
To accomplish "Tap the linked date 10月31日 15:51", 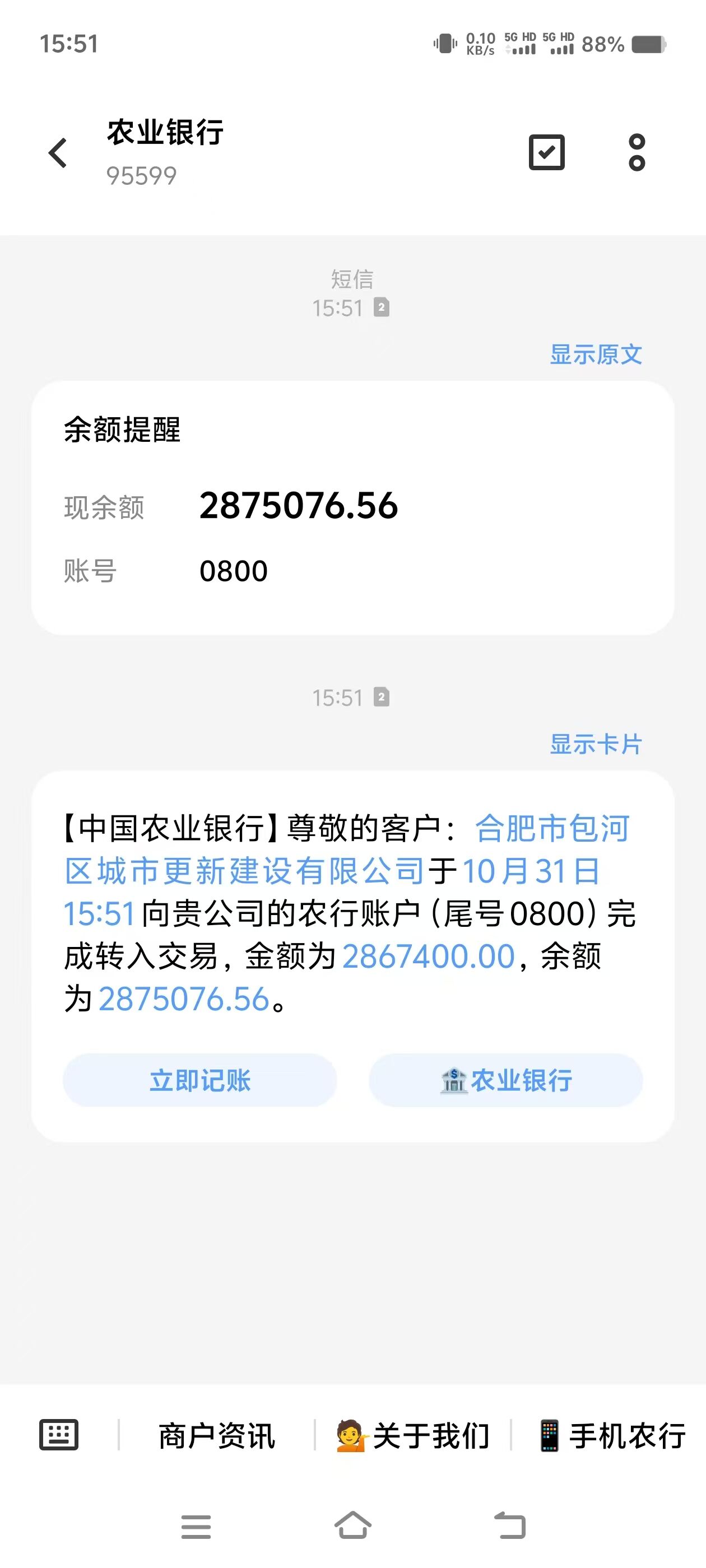I will tap(530, 871).
